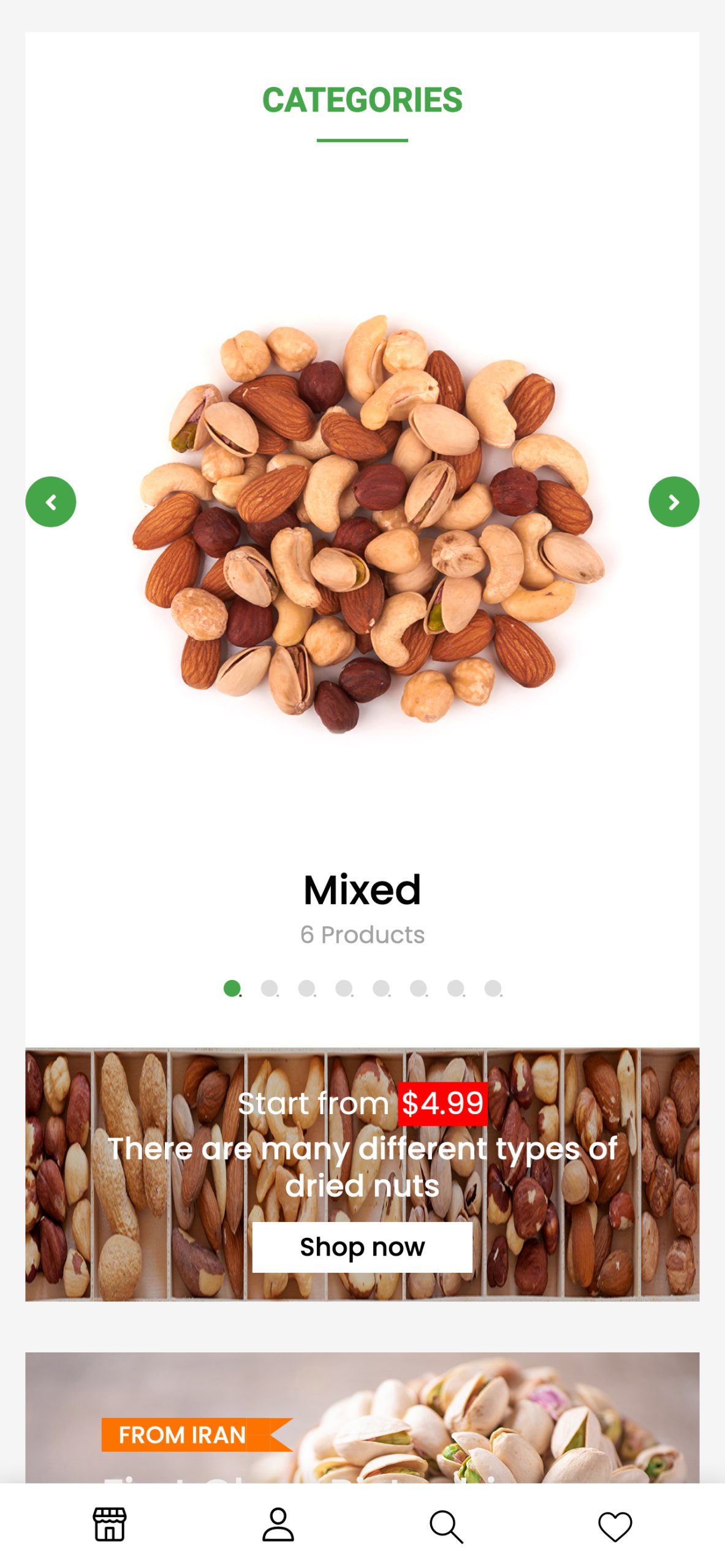This screenshot has width=725, height=1568.
Task: Advance to next category slide
Action: pyautogui.click(x=674, y=502)
